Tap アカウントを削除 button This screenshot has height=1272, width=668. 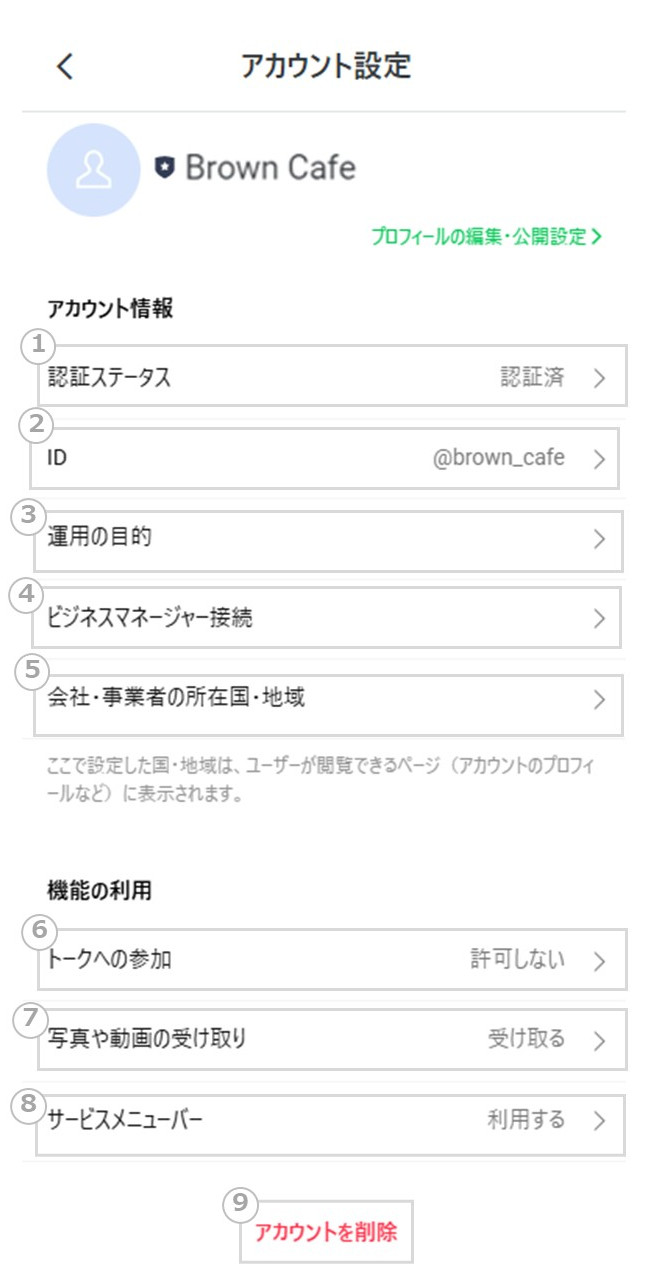326,1232
